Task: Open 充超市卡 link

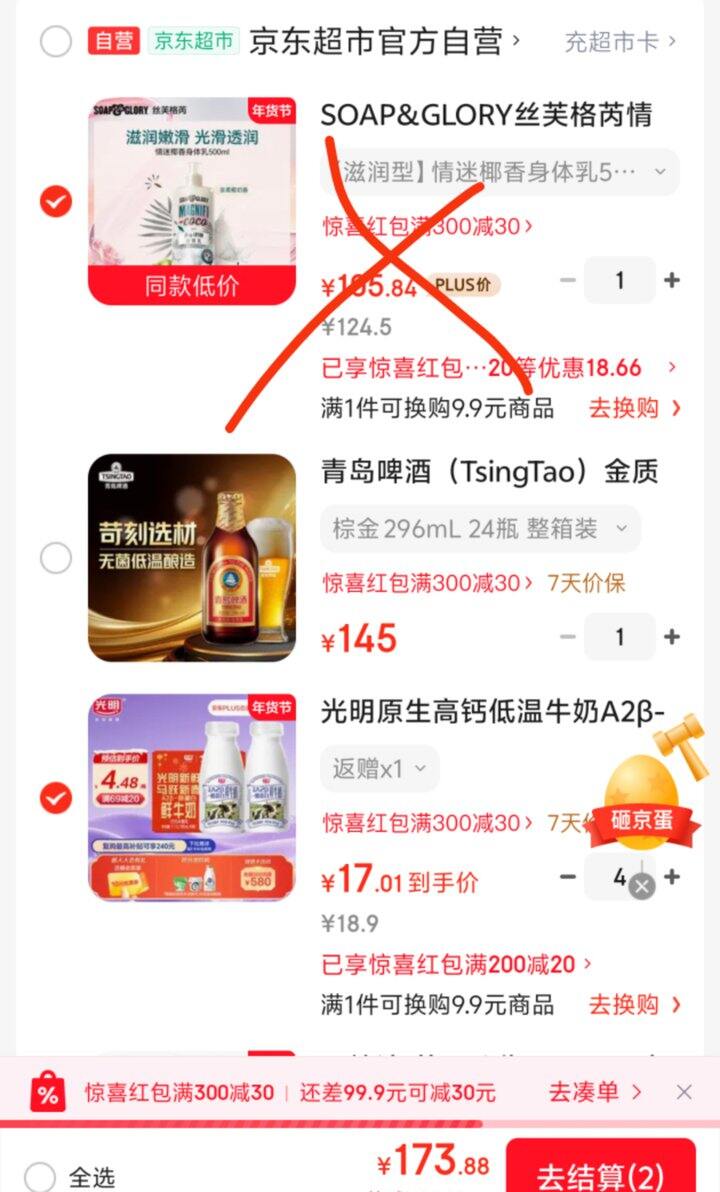Action: [x=620, y=42]
